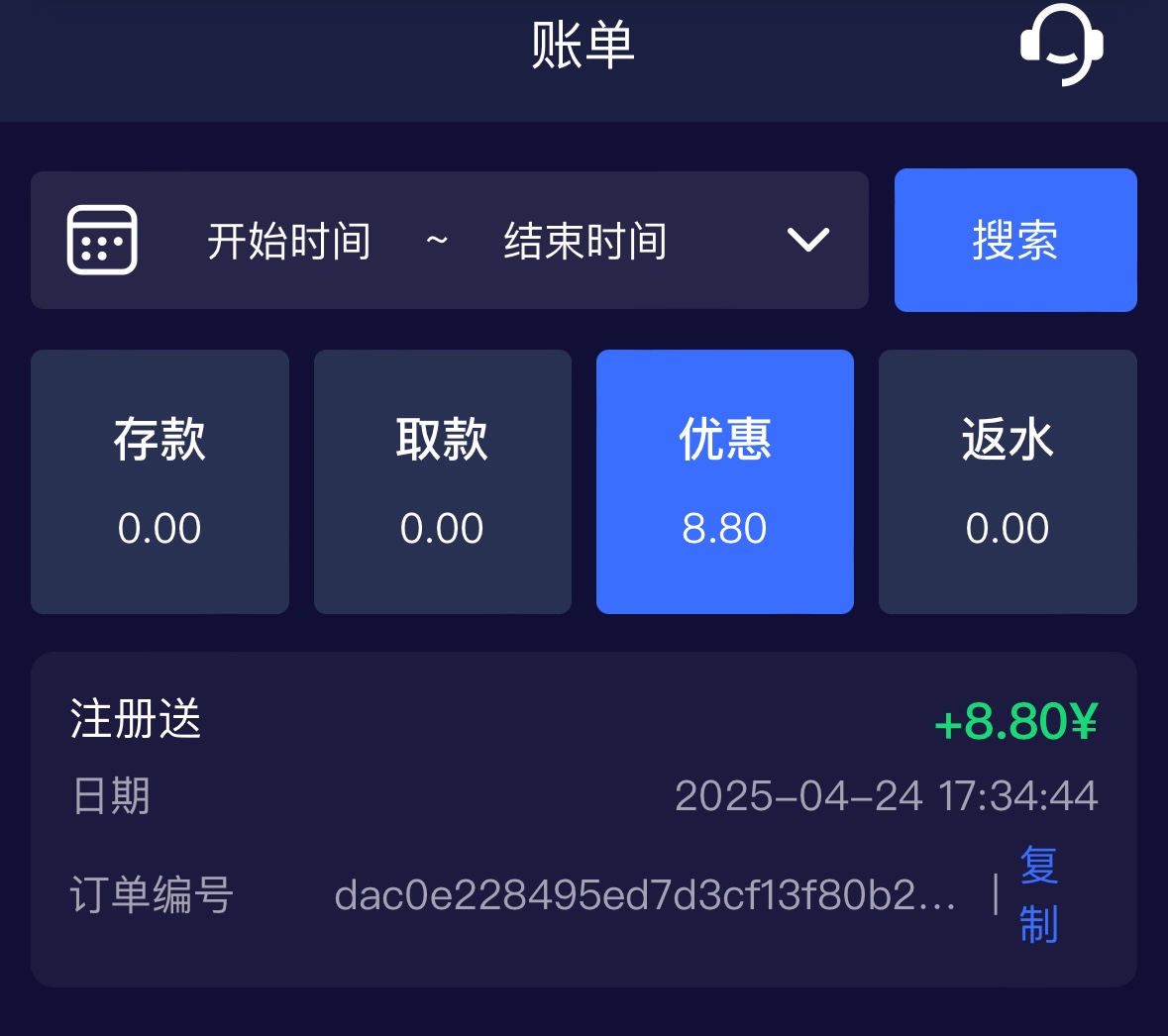
Task: Switch to the 存款 deposit tab
Action: [159, 481]
